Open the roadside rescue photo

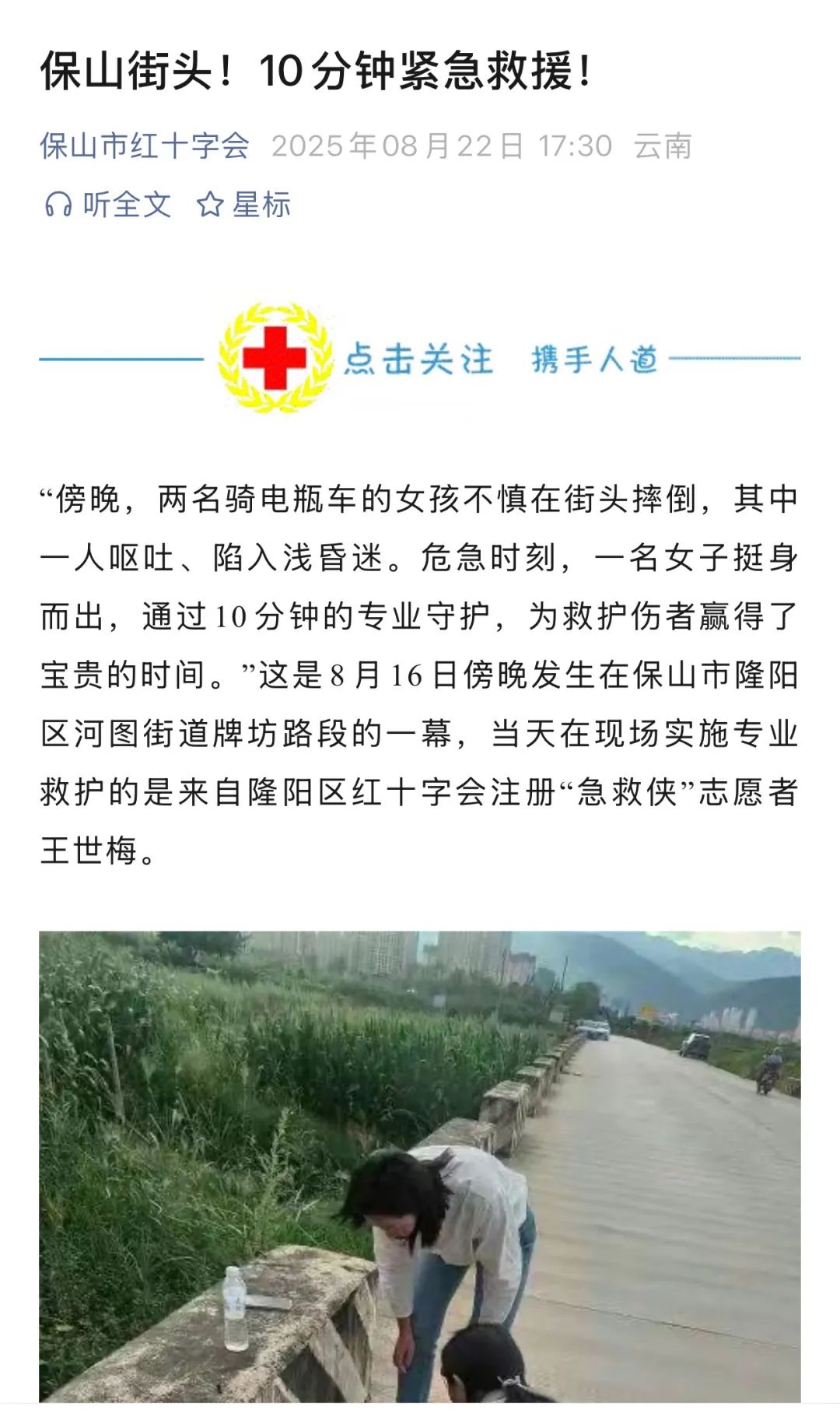coord(419,1167)
